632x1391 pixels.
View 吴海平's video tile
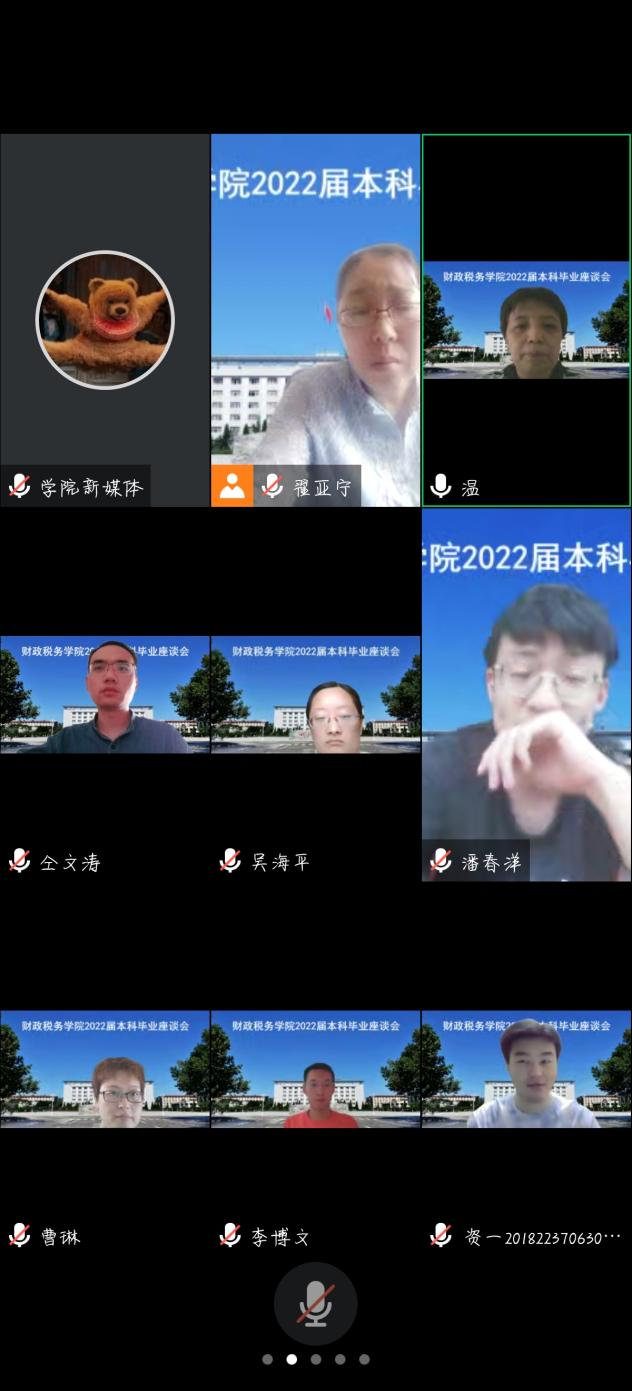click(315, 695)
